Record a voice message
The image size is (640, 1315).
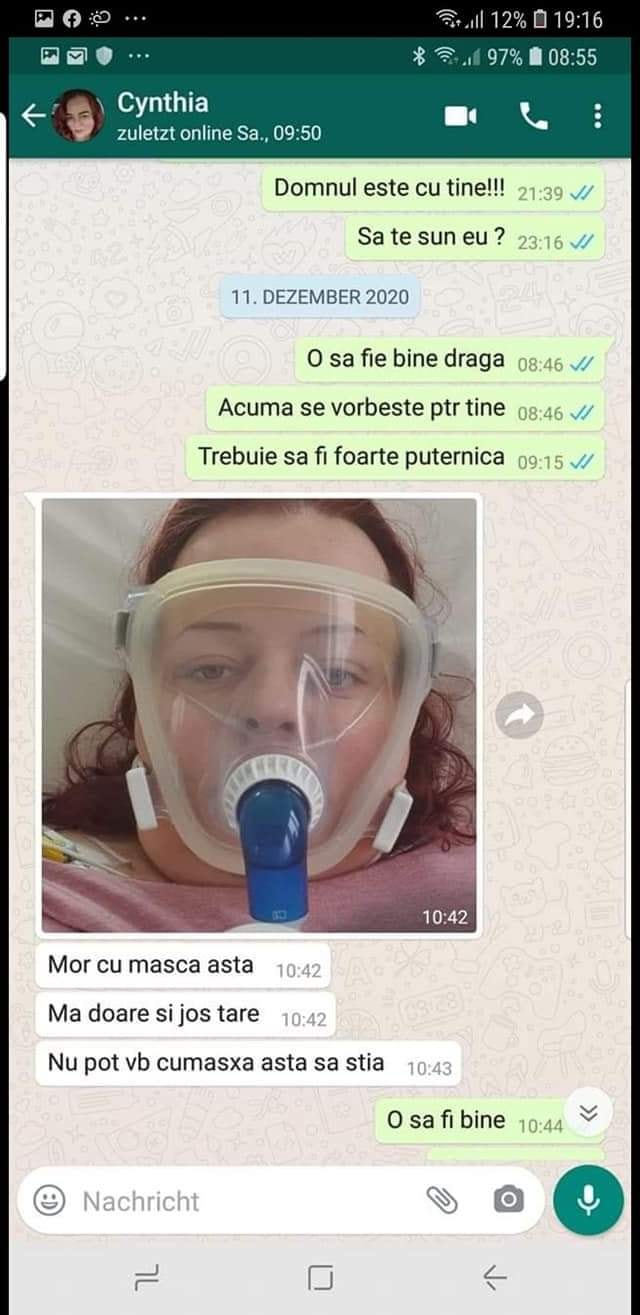pos(588,1200)
